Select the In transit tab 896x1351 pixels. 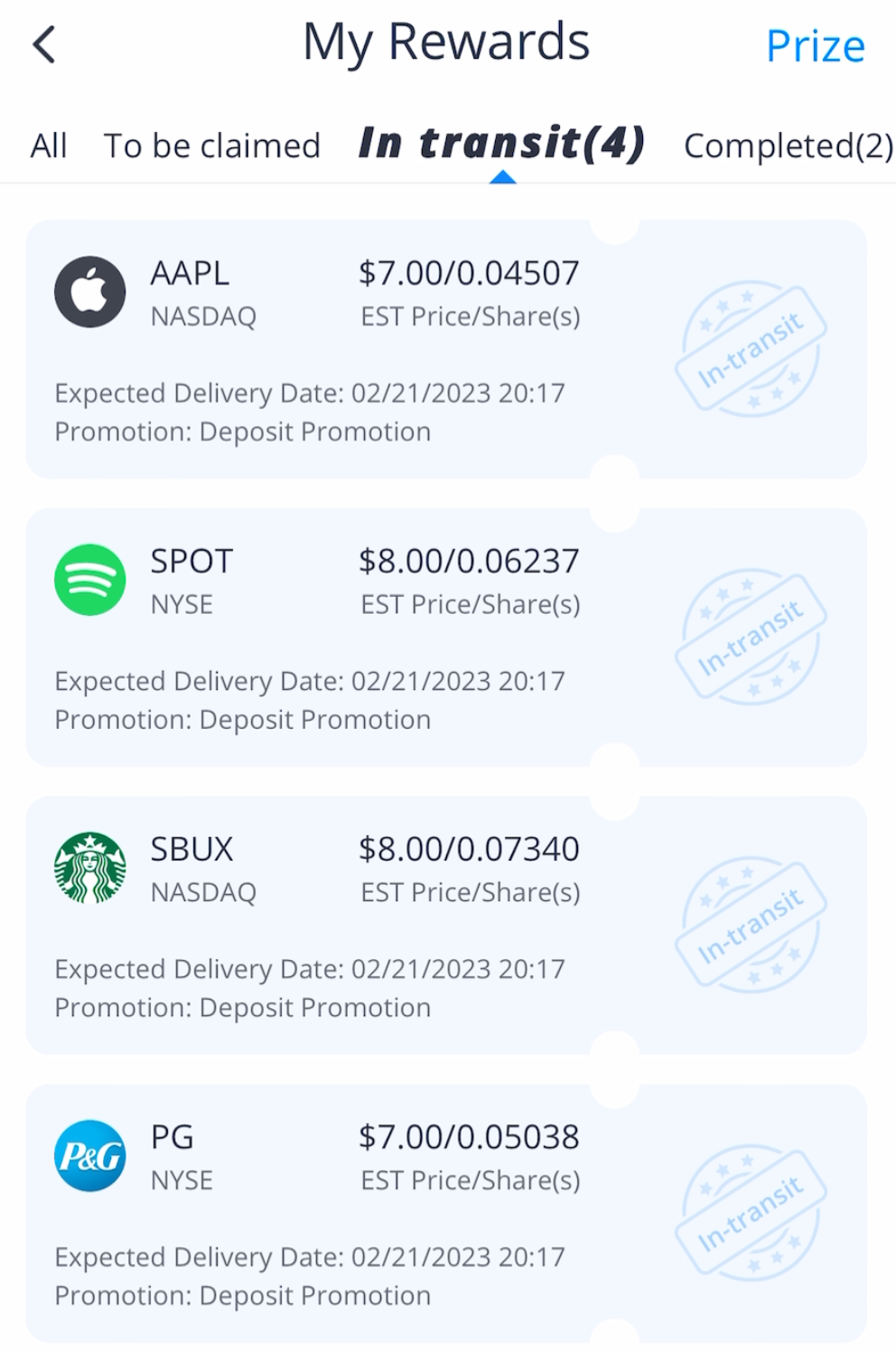502,144
